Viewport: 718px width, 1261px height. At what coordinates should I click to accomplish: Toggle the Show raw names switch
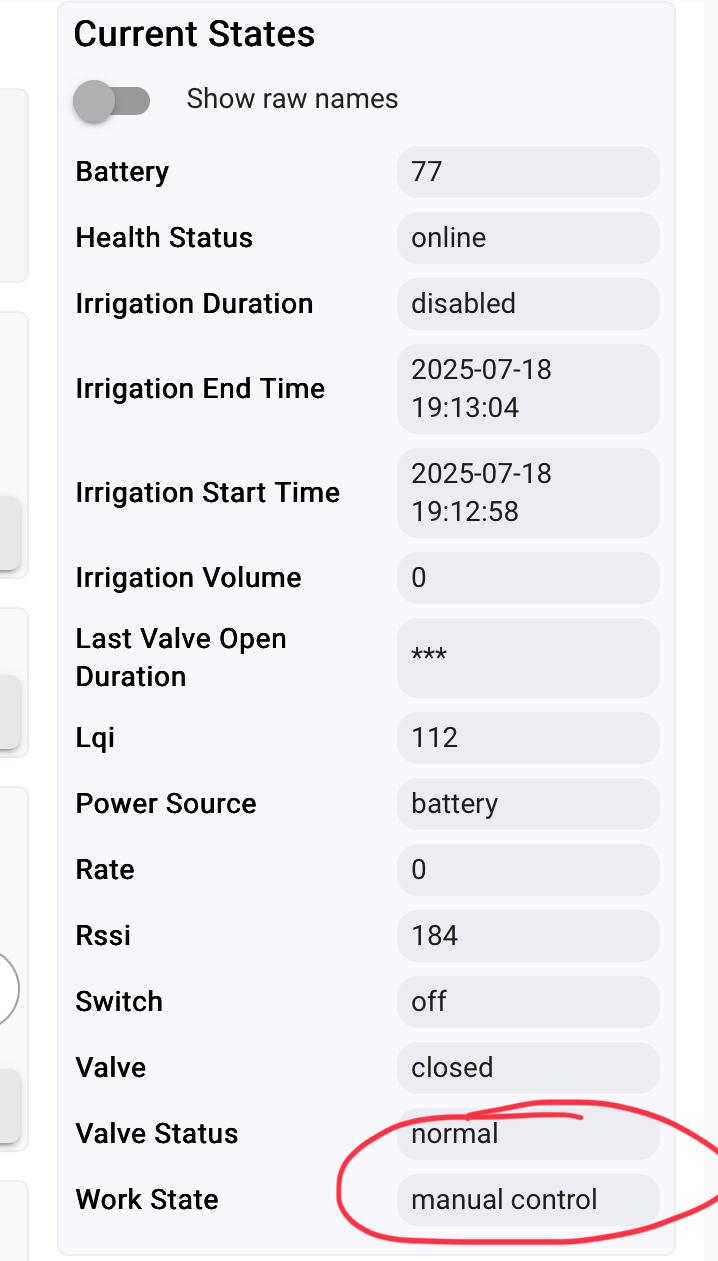coord(112,101)
